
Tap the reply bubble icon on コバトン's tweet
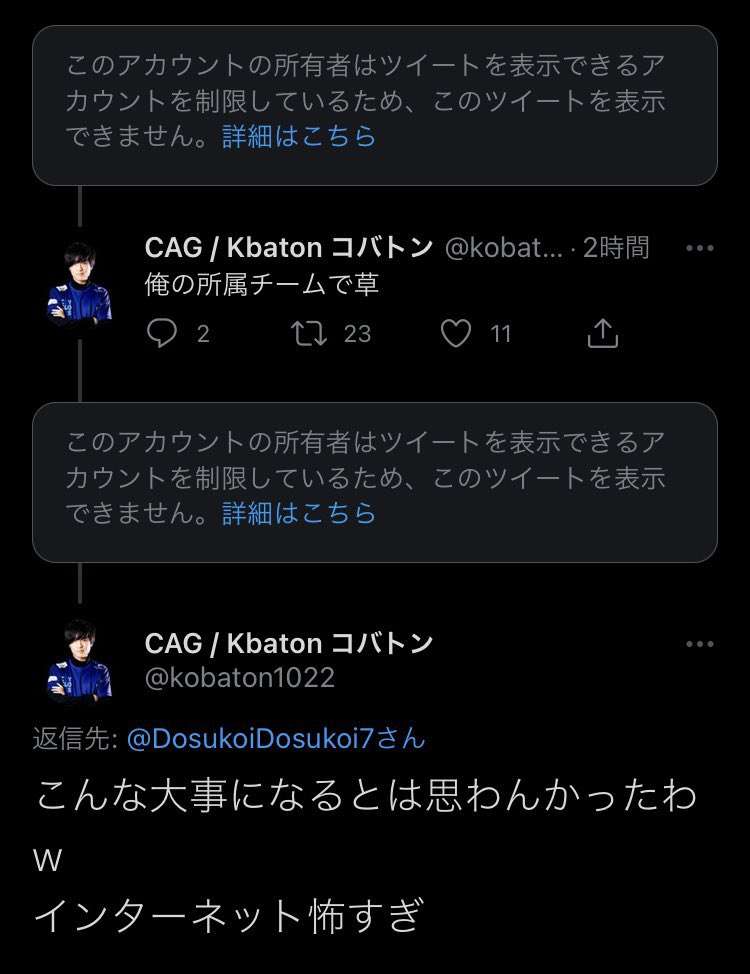click(160, 334)
